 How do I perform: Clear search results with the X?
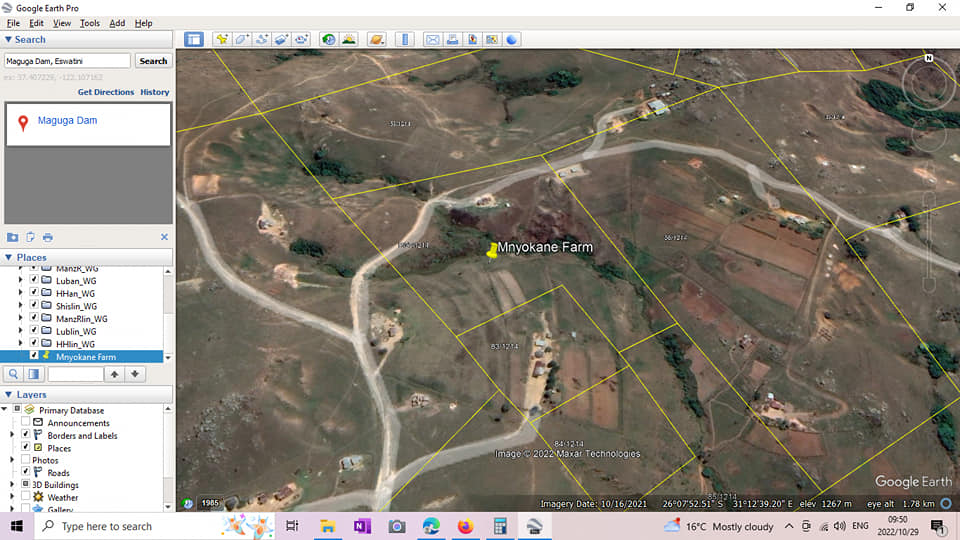click(165, 237)
